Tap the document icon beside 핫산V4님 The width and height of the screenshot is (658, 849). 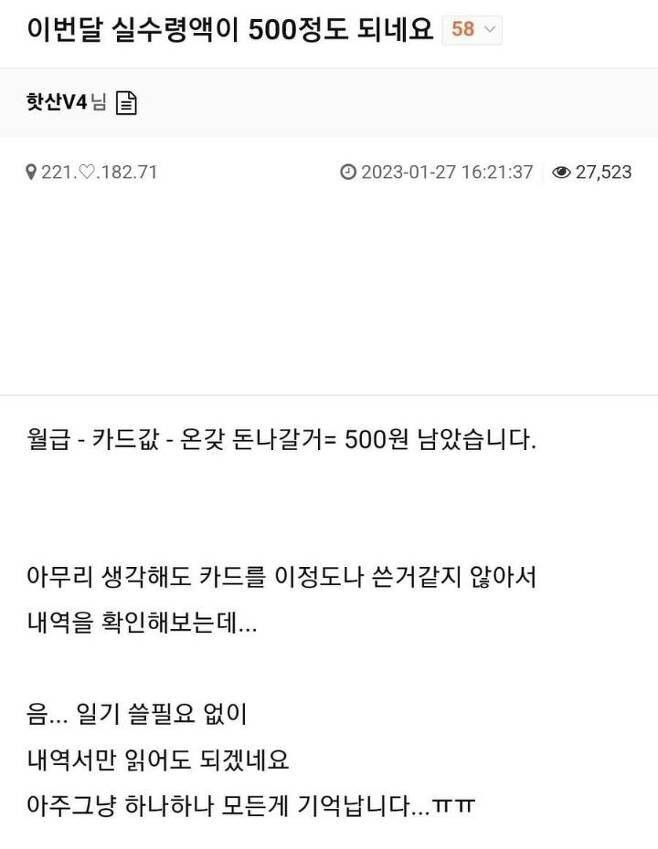coord(126,103)
